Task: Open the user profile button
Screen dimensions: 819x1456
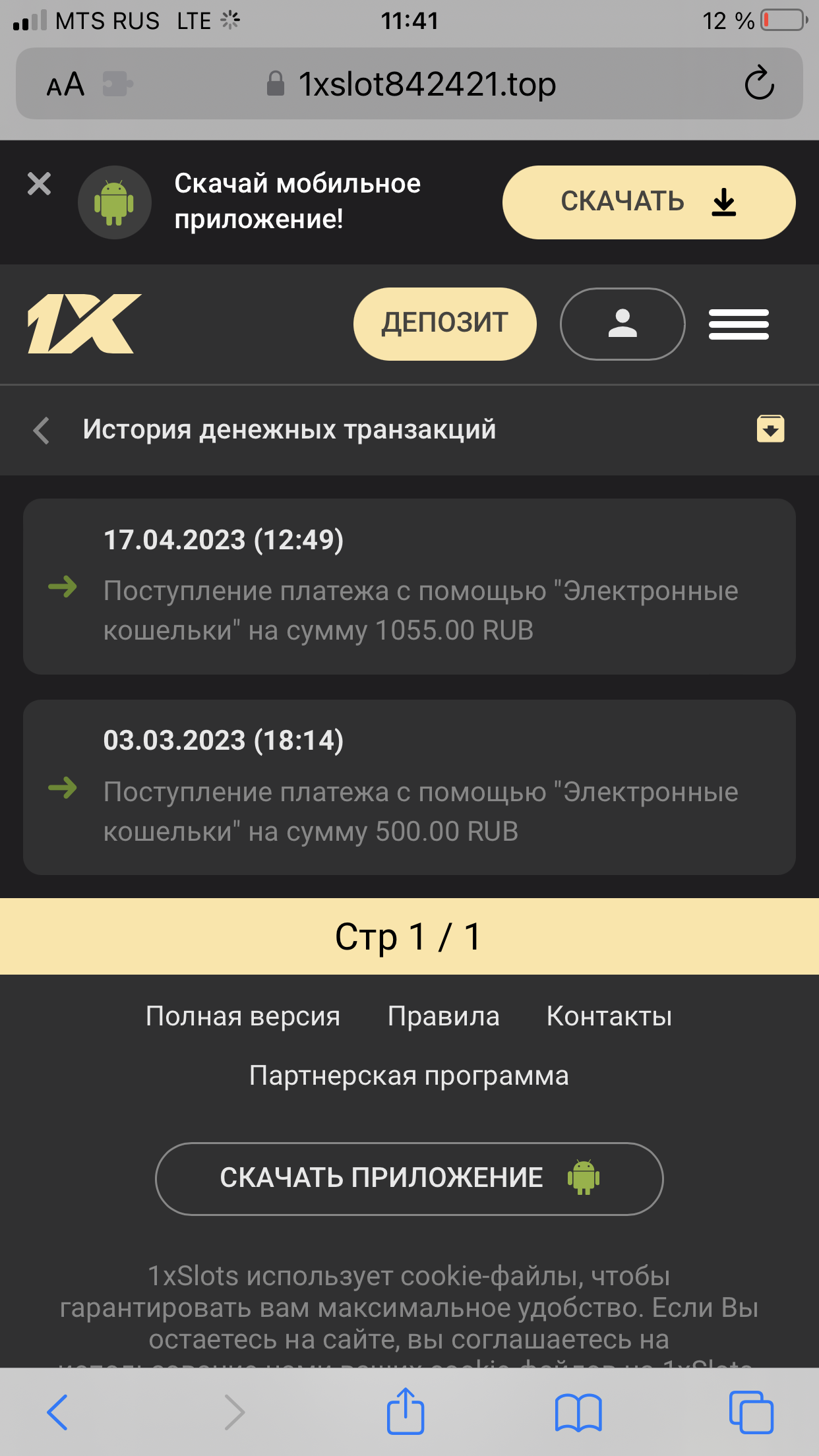Action: pos(622,324)
